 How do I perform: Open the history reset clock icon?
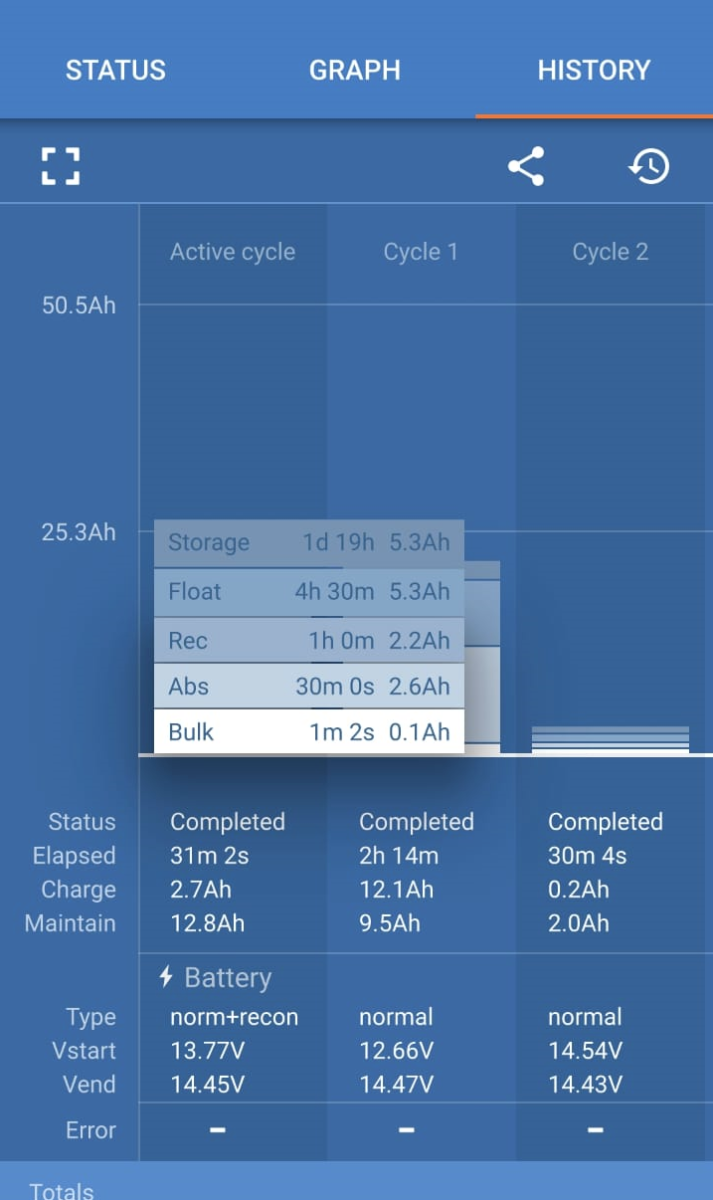click(649, 166)
